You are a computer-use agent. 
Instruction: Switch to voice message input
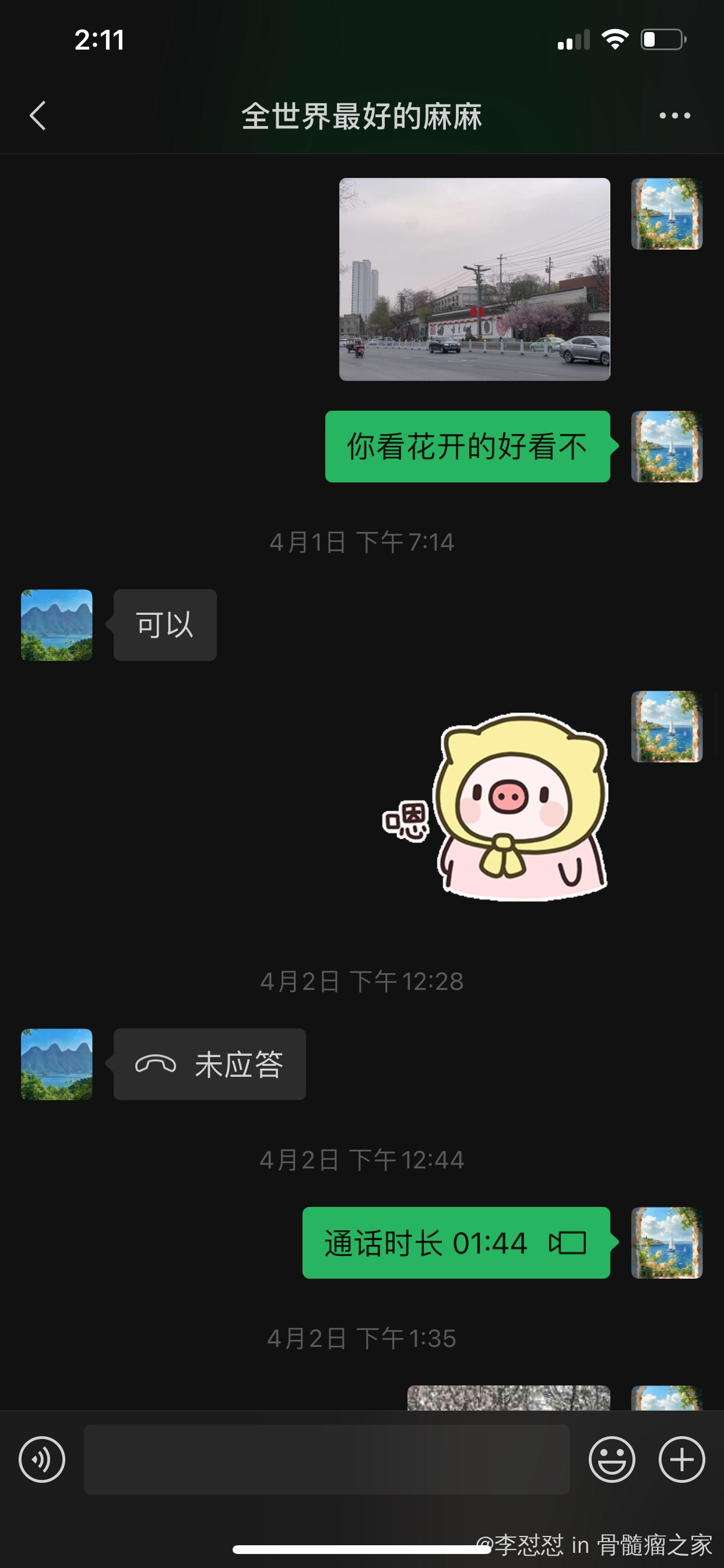tap(42, 1459)
